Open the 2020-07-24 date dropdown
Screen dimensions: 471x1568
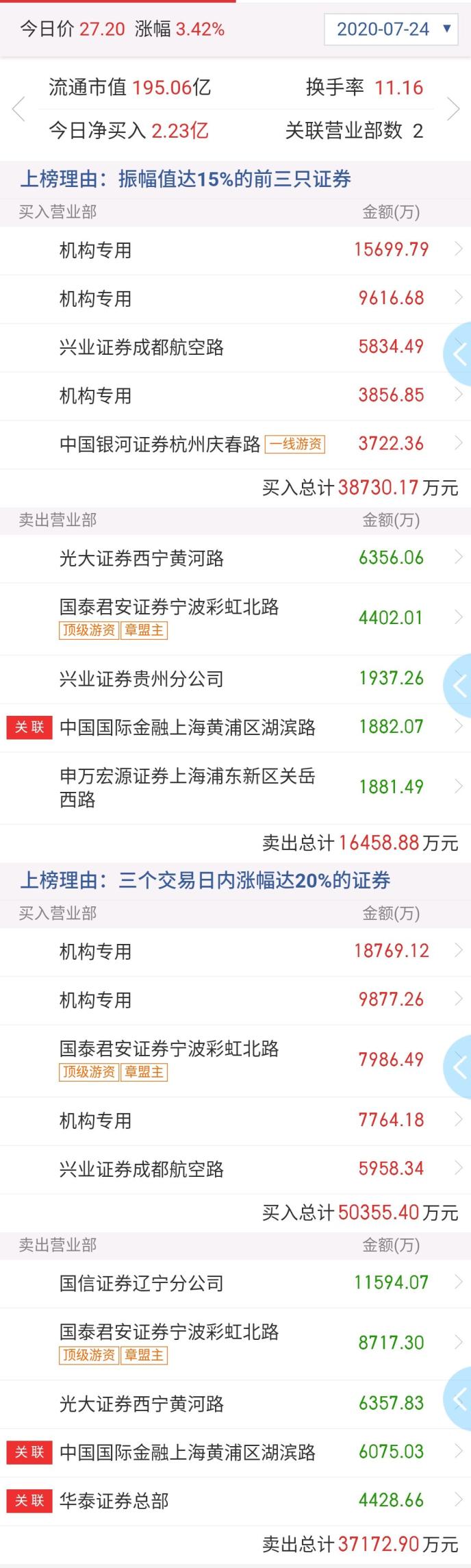point(392,29)
